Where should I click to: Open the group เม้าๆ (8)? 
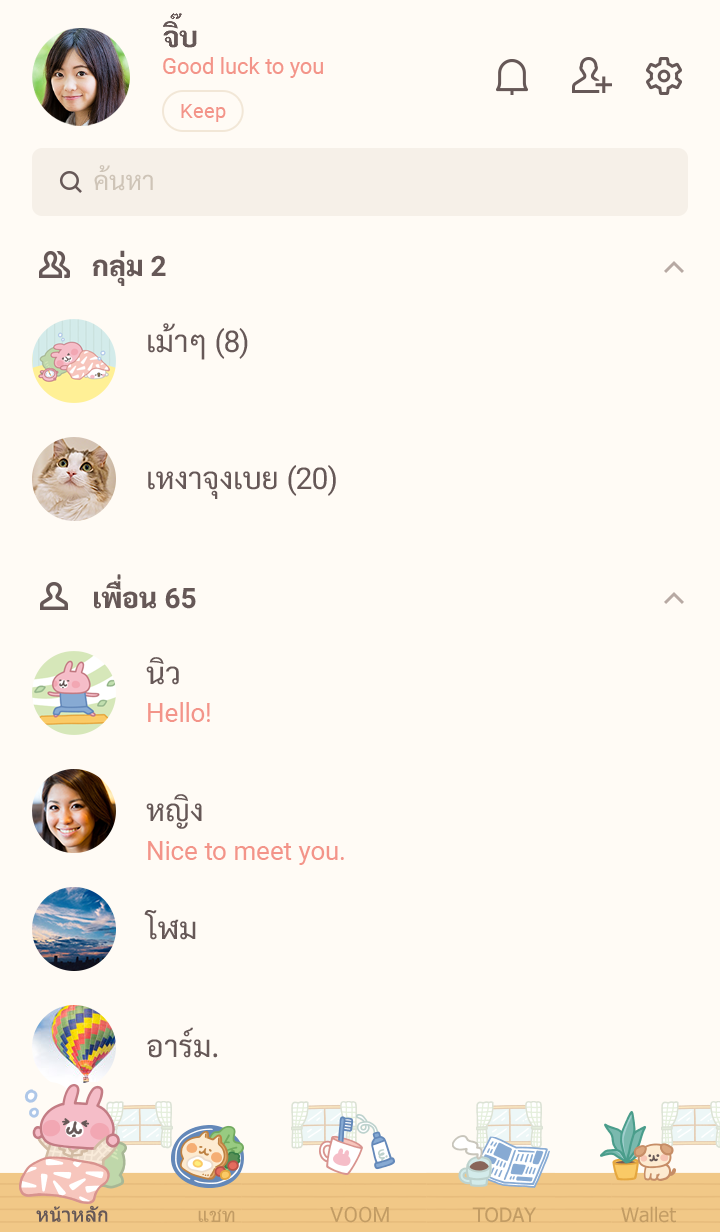click(197, 344)
